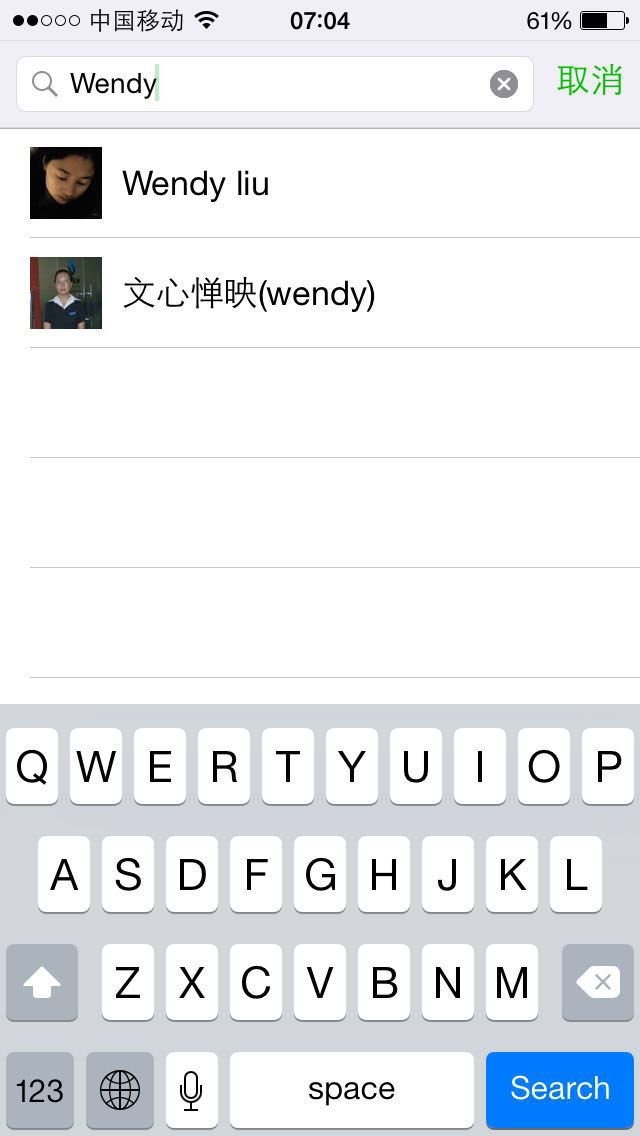Switch the keyboard language with the globe key
Screen dimensions: 640x1136
[120, 1089]
